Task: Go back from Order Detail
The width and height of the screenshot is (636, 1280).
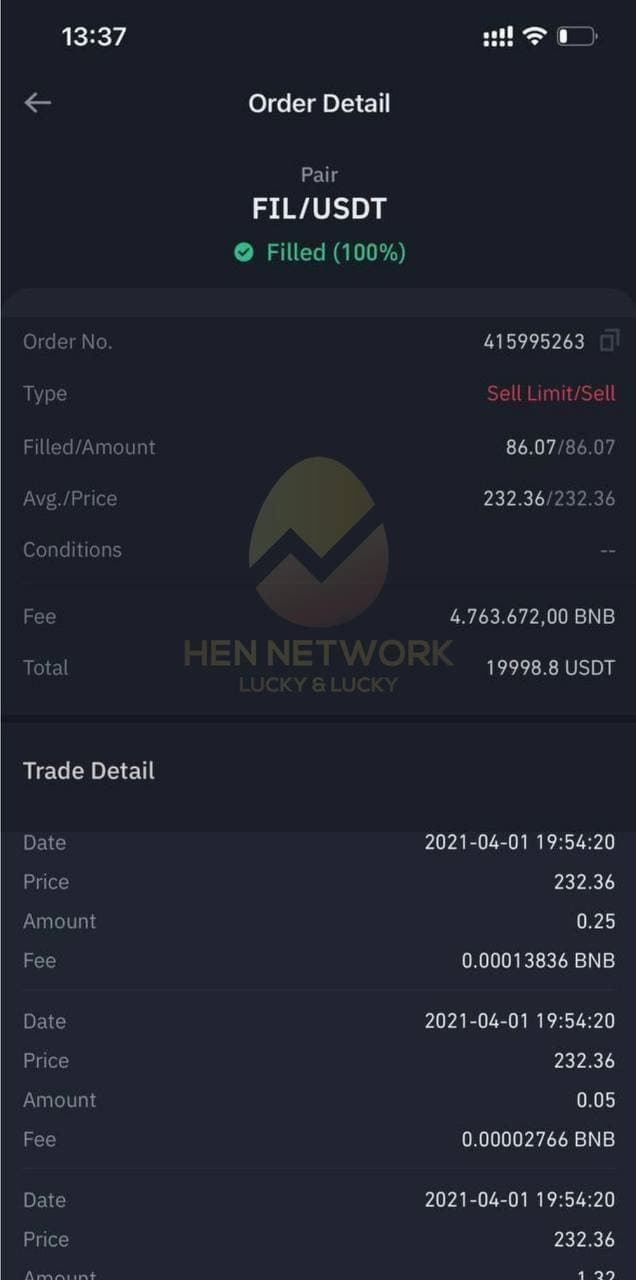Action: tap(38, 102)
